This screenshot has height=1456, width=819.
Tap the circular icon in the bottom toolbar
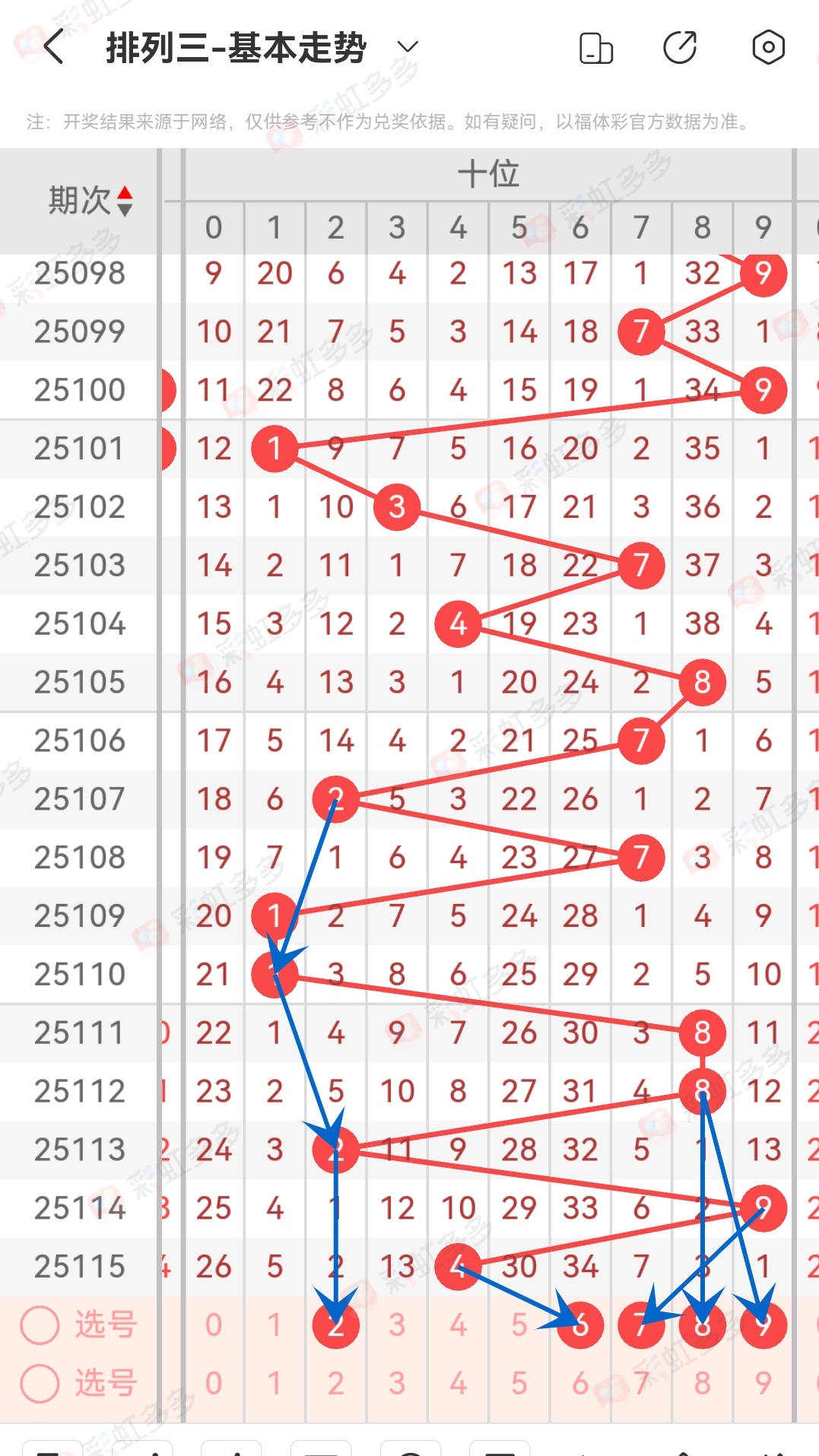pyautogui.click(x=411, y=1448)
